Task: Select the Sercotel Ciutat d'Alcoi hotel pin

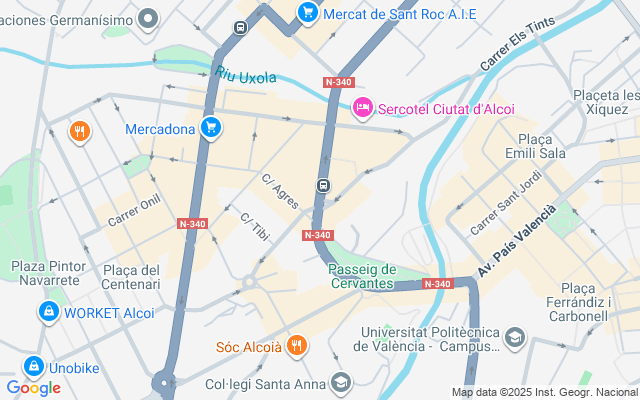Action: (x=362, y=107)
